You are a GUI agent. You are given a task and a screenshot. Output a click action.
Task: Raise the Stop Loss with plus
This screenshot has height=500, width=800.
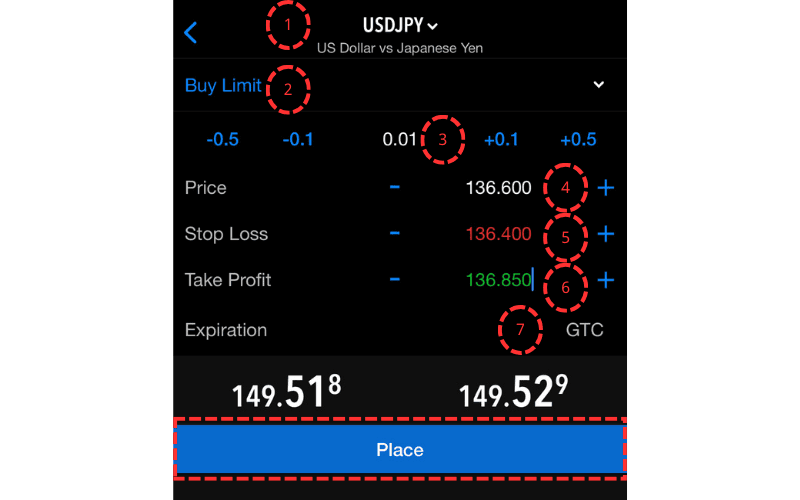605,234
